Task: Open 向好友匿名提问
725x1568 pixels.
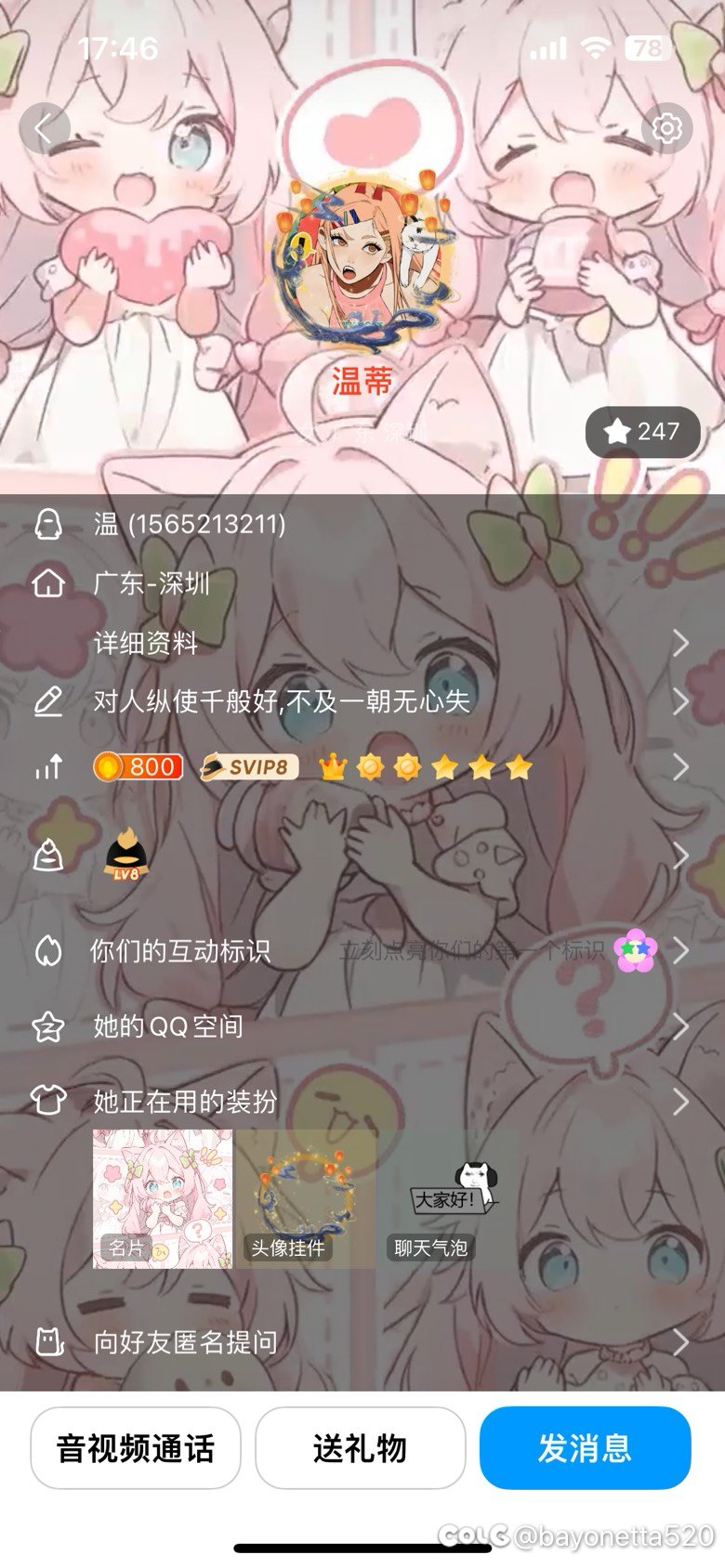Action: tap(362, 1342)
